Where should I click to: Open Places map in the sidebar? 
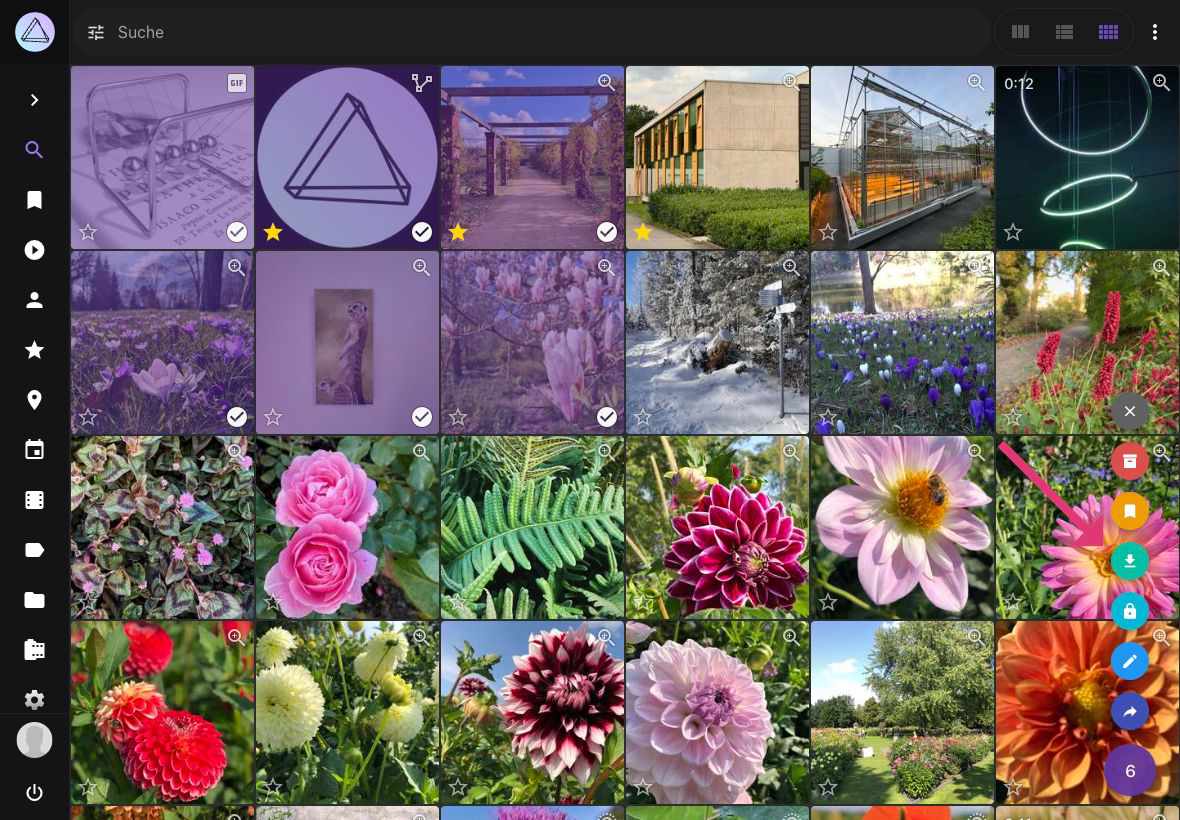pos(34,400)
